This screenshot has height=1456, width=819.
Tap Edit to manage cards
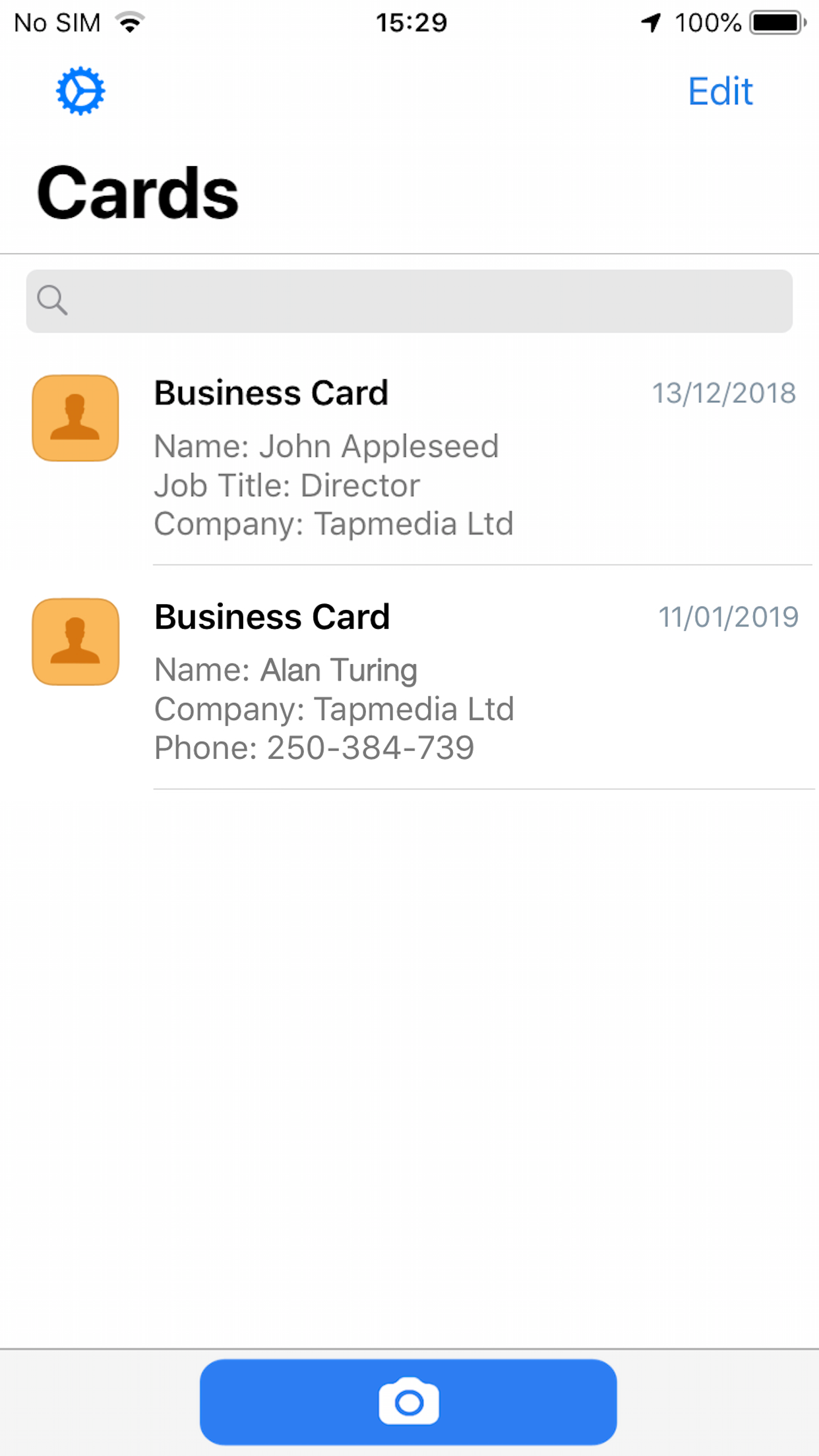[x=720, y=90]
